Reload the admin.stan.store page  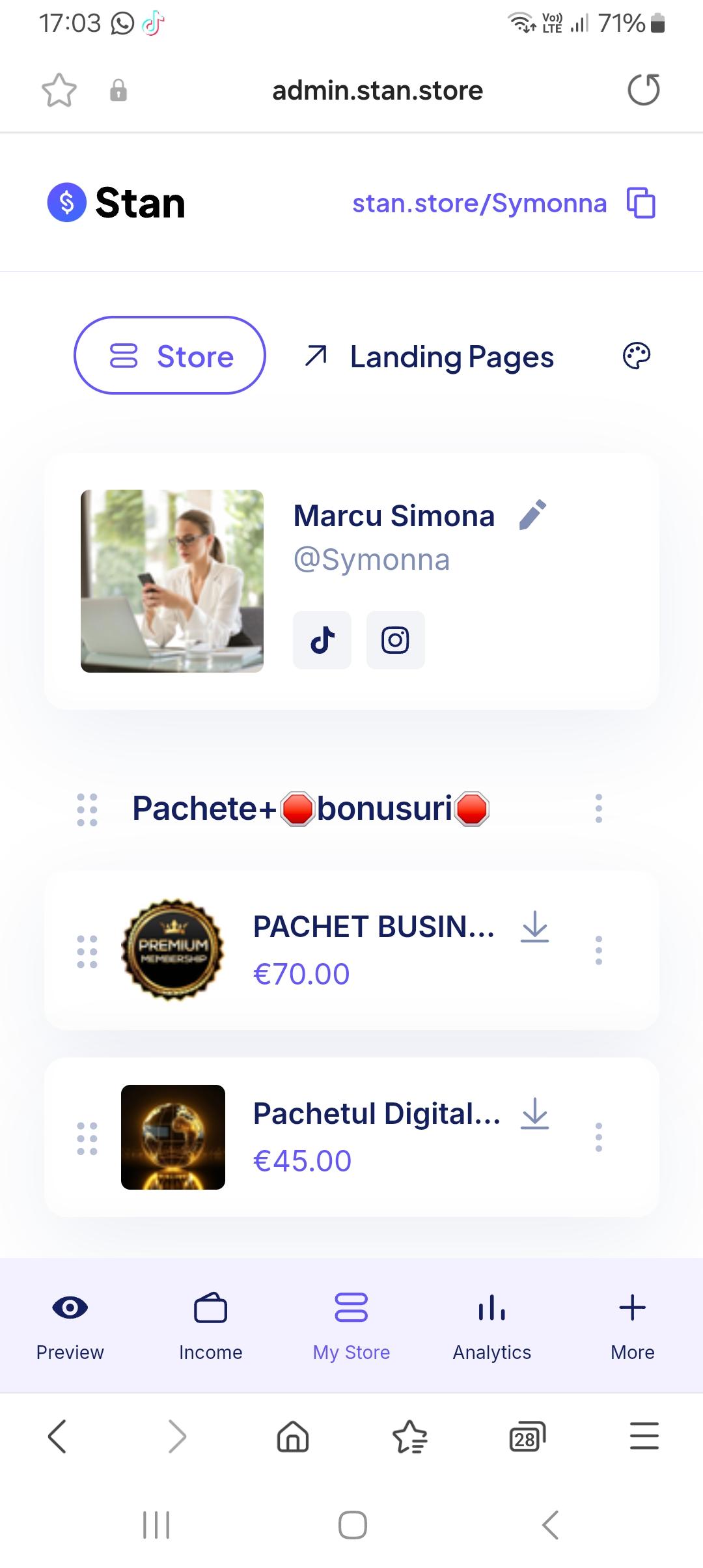point(643,90)
